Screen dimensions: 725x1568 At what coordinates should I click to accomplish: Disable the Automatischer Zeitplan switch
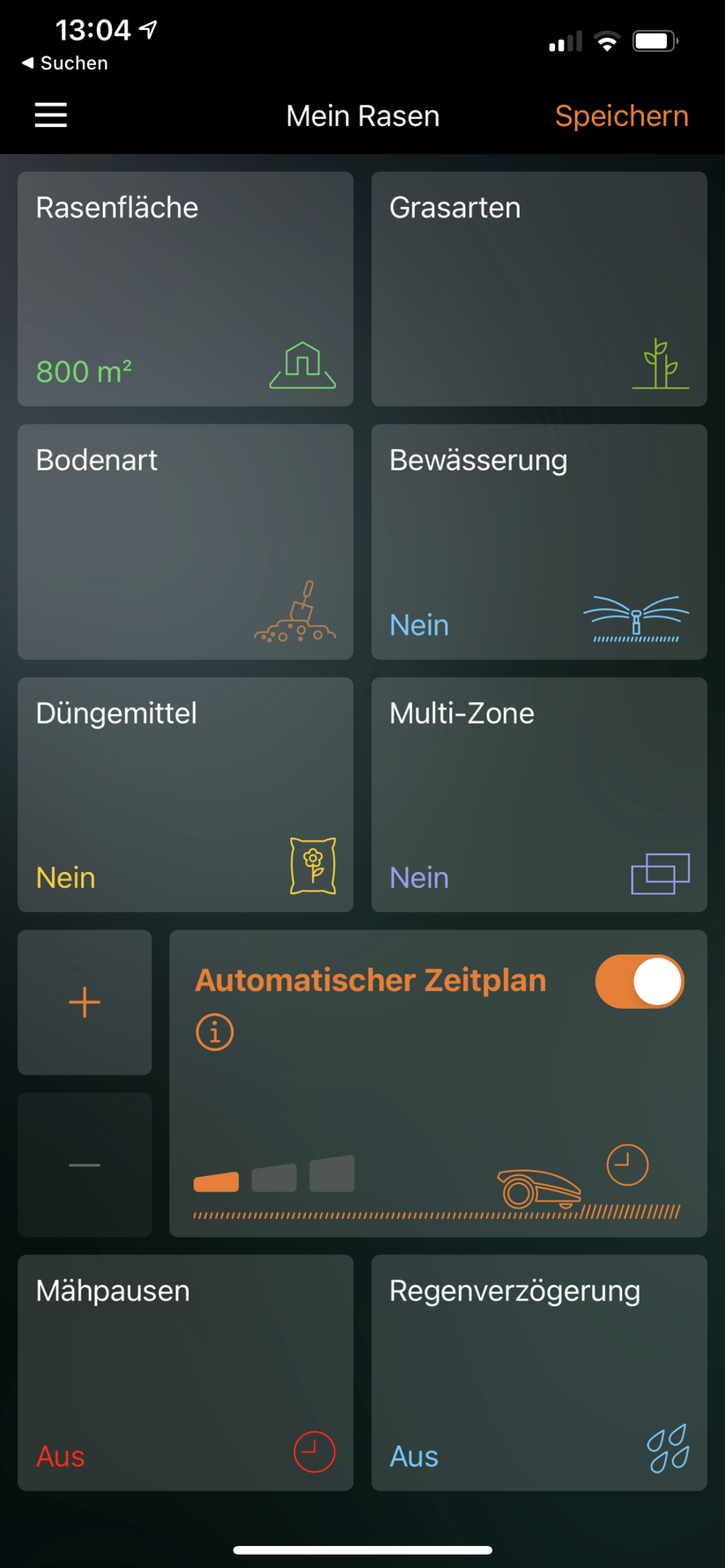click(x=640, y=980)
